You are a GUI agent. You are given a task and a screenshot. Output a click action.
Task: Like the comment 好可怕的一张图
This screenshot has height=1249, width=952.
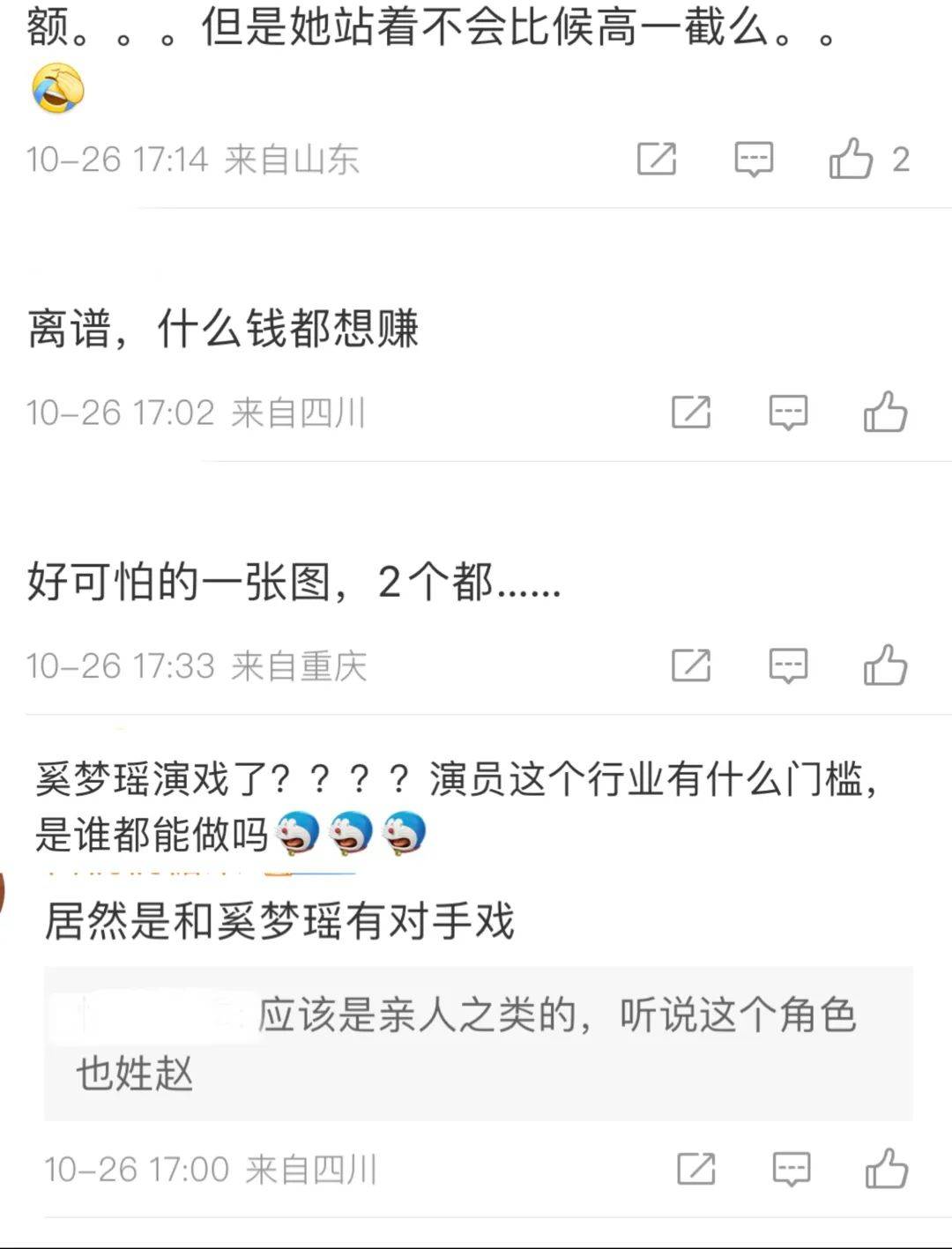(885, 665)
